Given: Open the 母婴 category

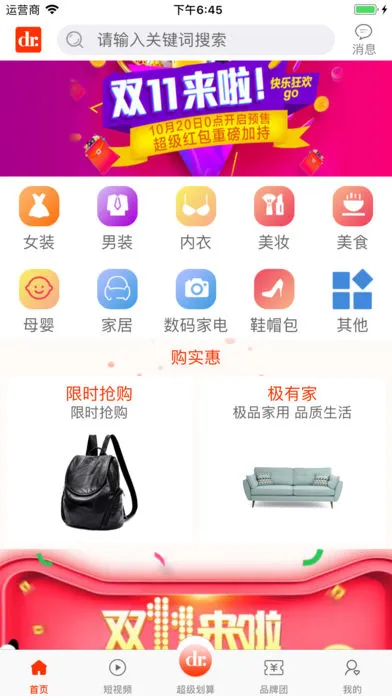Looking at the screenshot, I should [39, 301].
